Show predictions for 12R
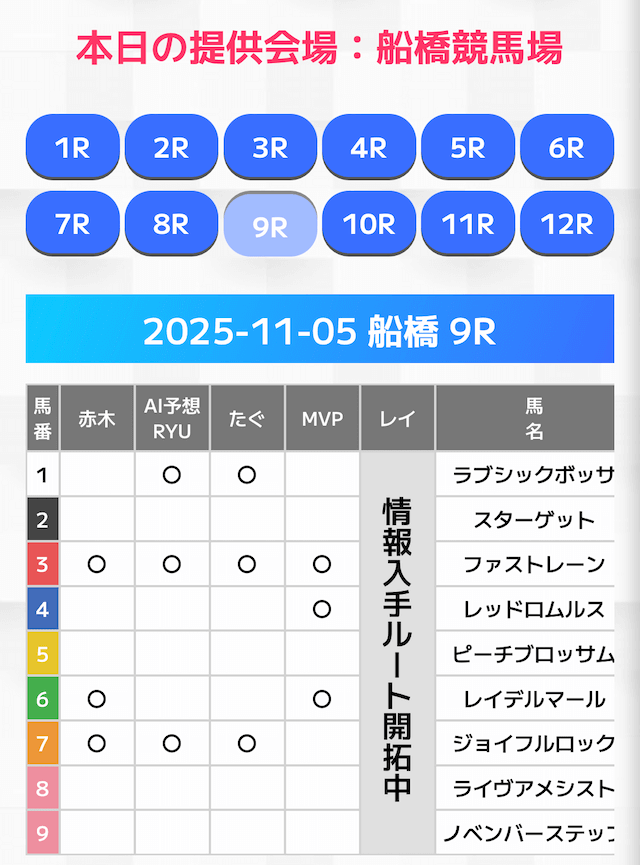 tap(567, 224)
